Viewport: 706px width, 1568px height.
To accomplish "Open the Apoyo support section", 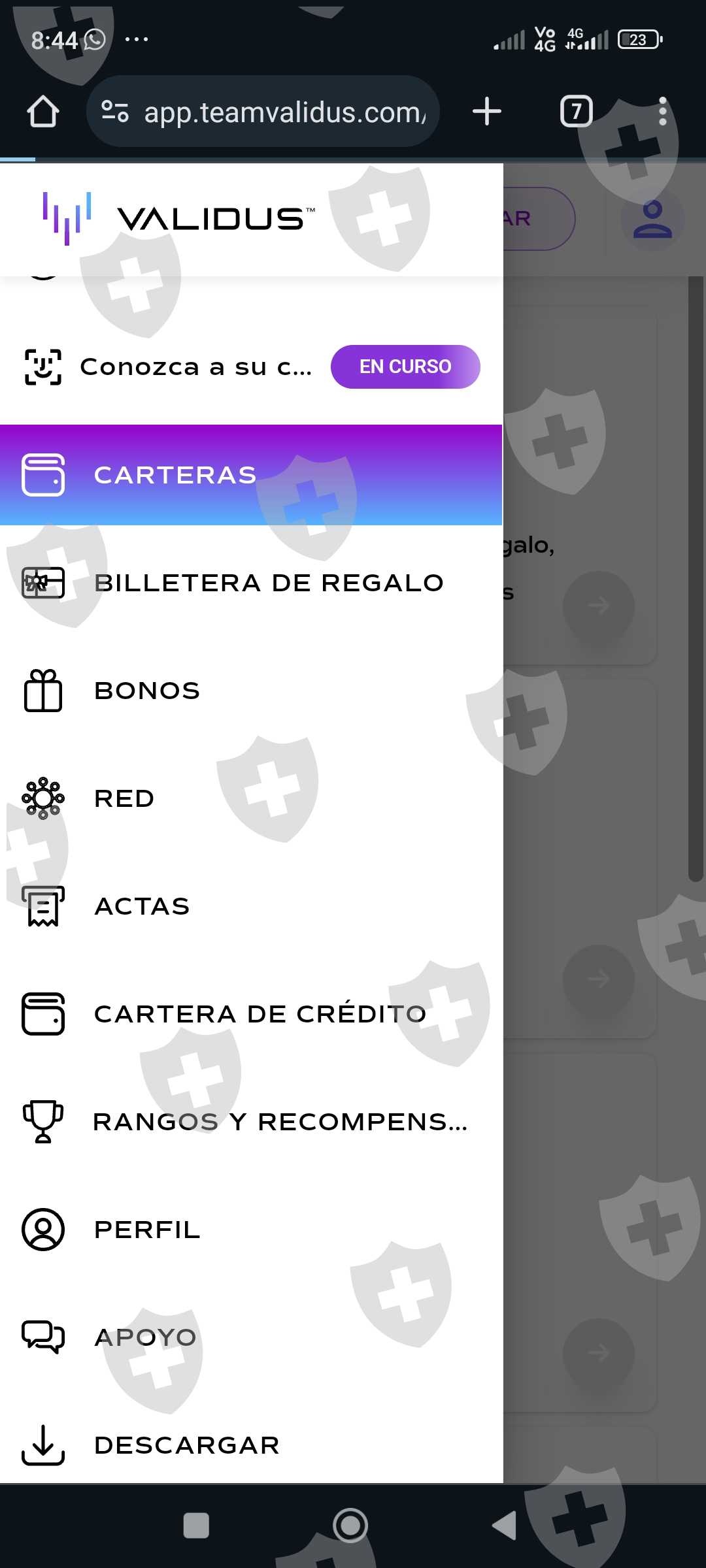I will [x=145, y=1337].
